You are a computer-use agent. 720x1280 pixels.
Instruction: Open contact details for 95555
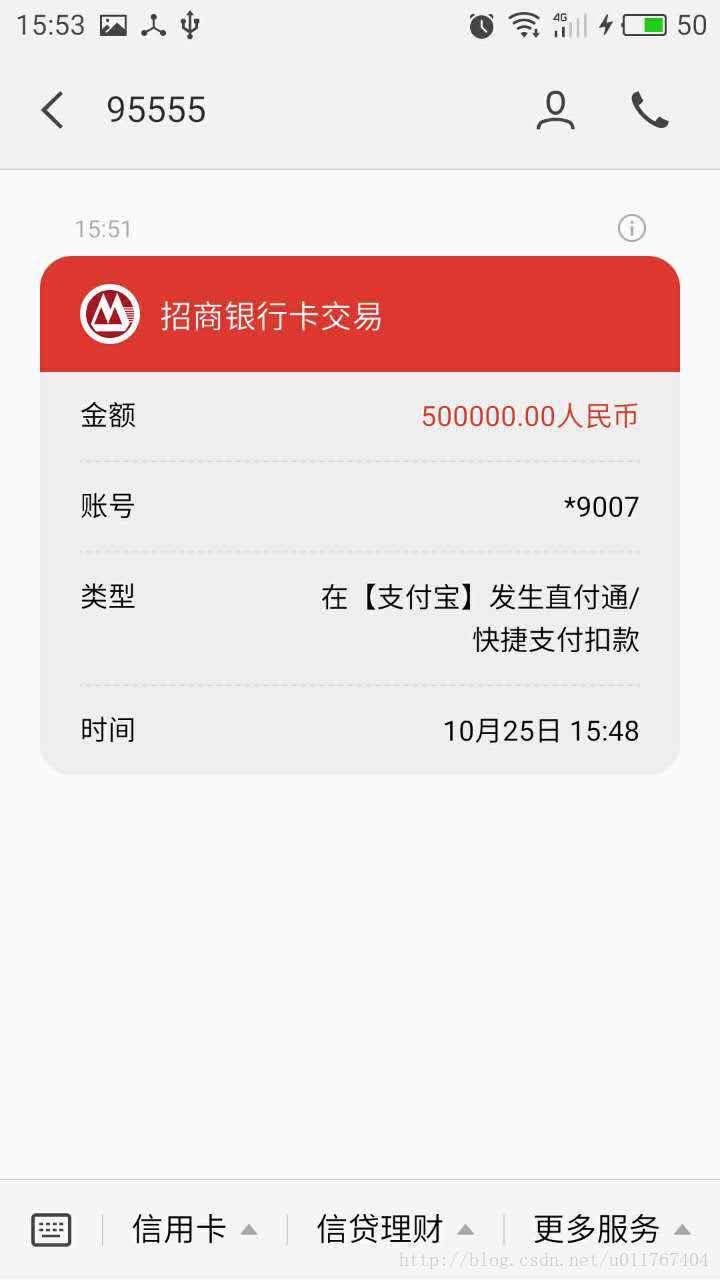tap(555, 110)
